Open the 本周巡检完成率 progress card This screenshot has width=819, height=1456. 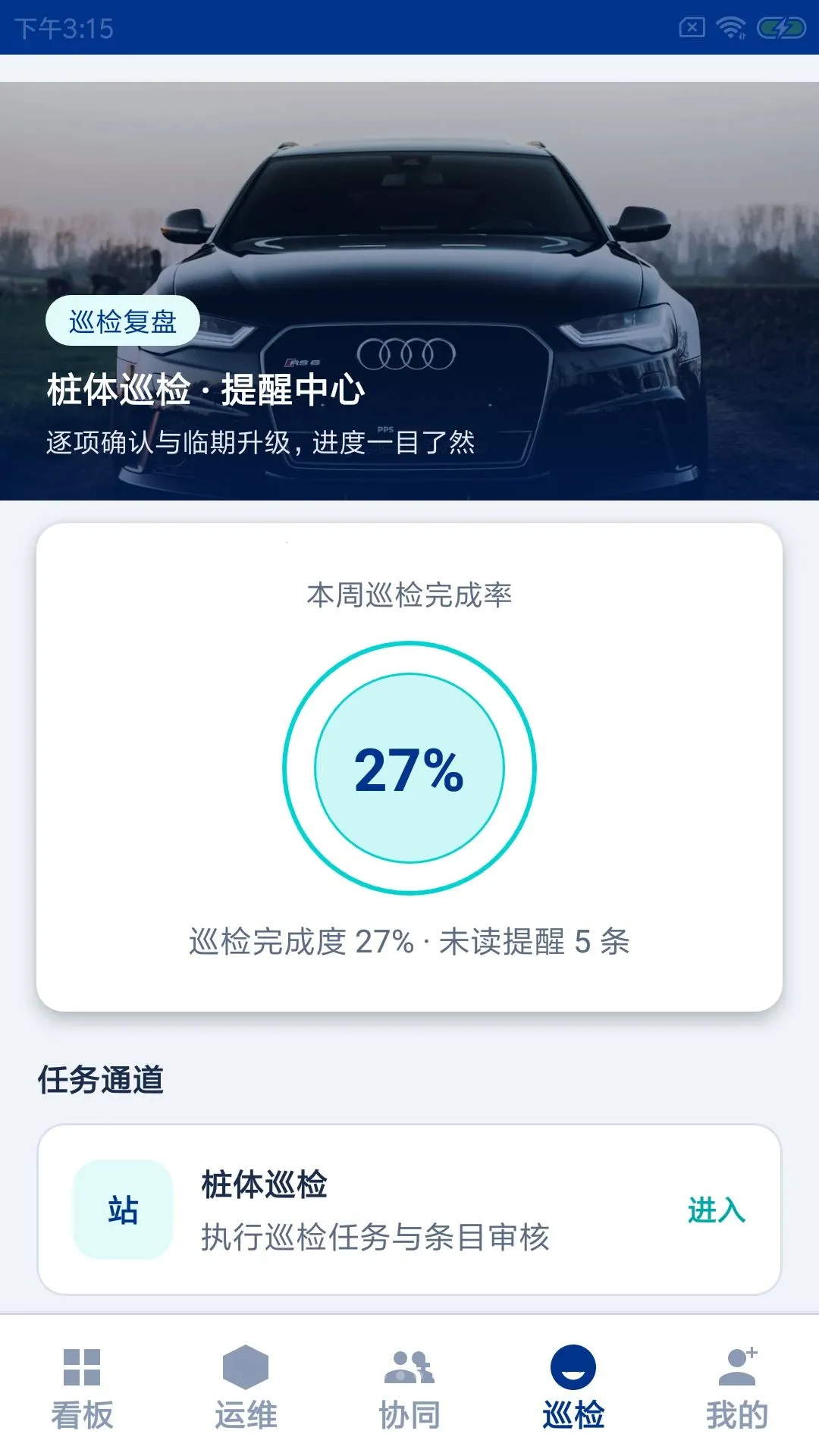pyautogui.click(x=409, y=767)
